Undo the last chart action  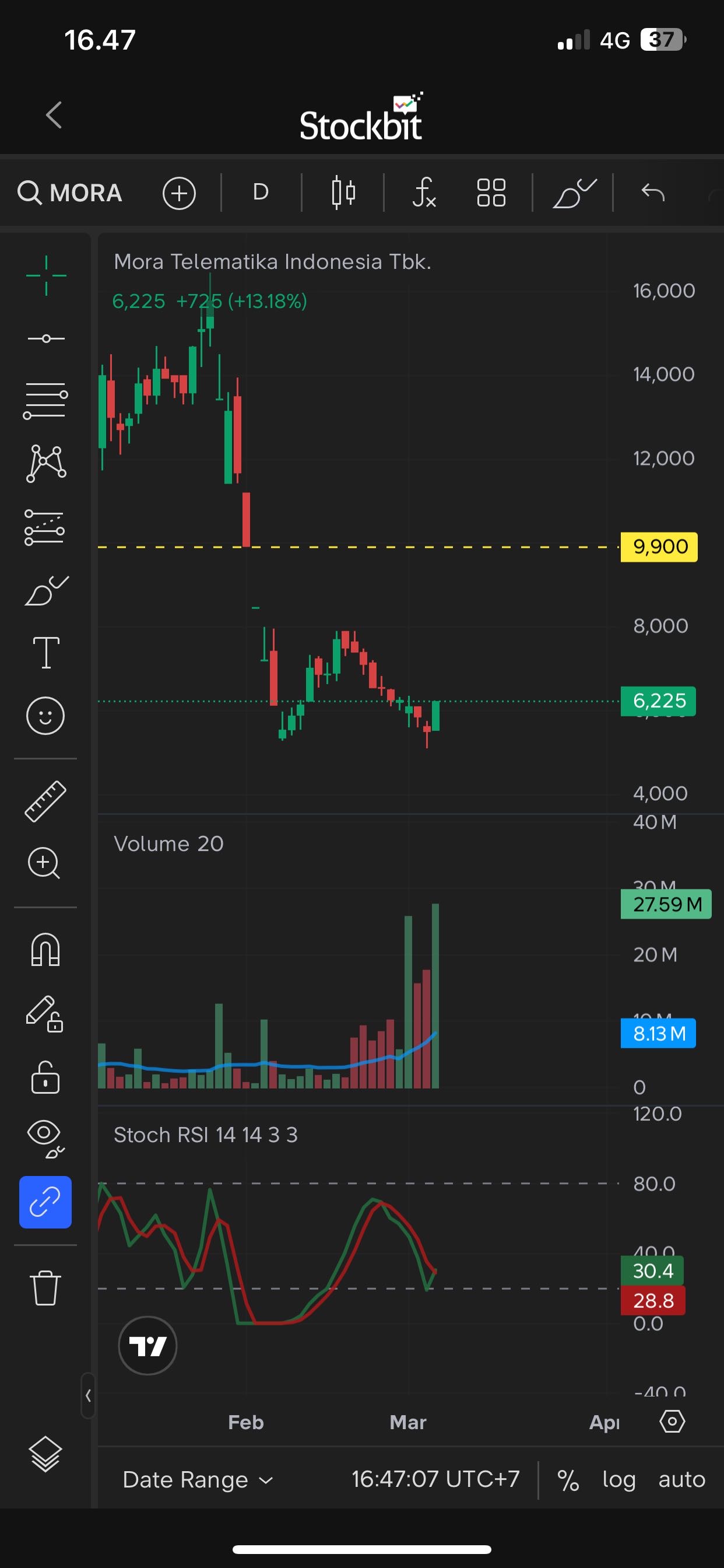point(652,193)
